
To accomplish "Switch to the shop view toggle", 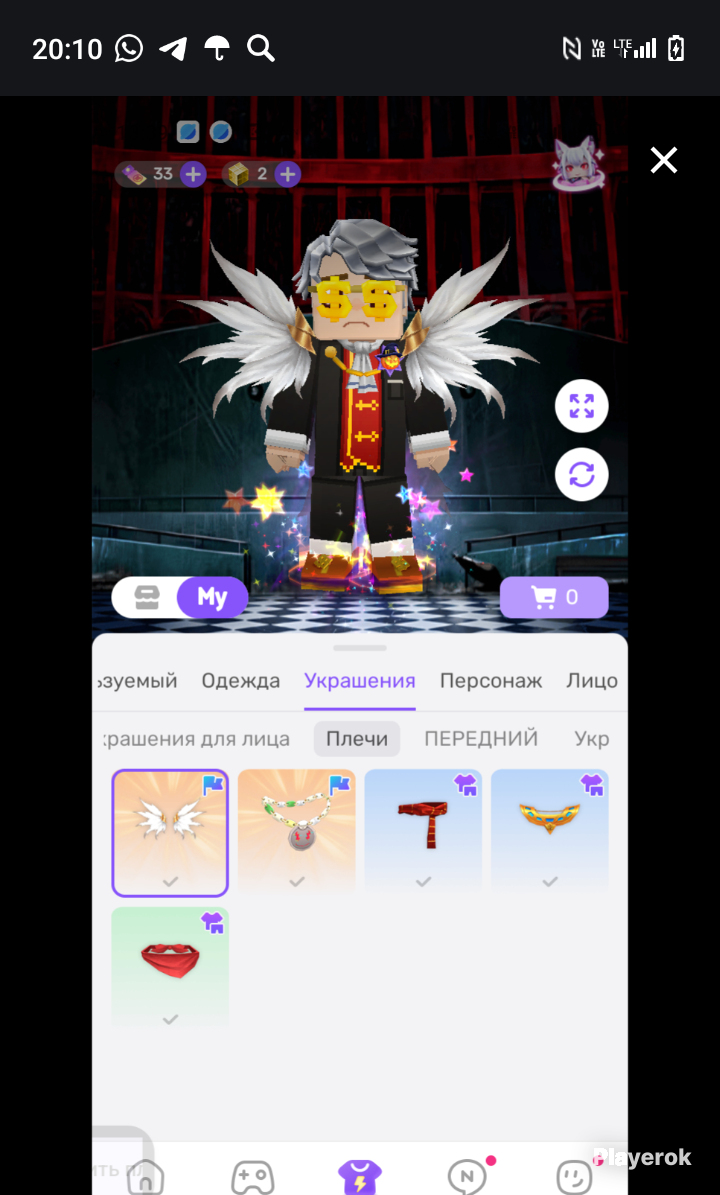I will [x=147, y=597].
